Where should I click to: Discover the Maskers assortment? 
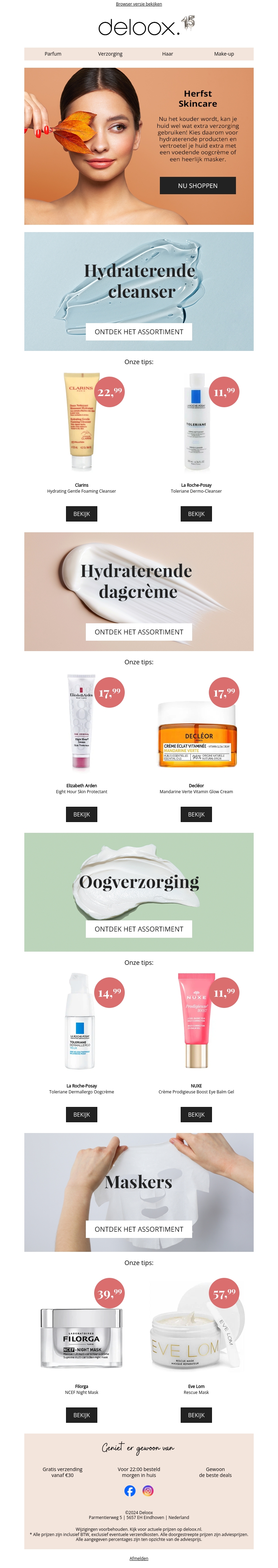[x=139, y=1230]
